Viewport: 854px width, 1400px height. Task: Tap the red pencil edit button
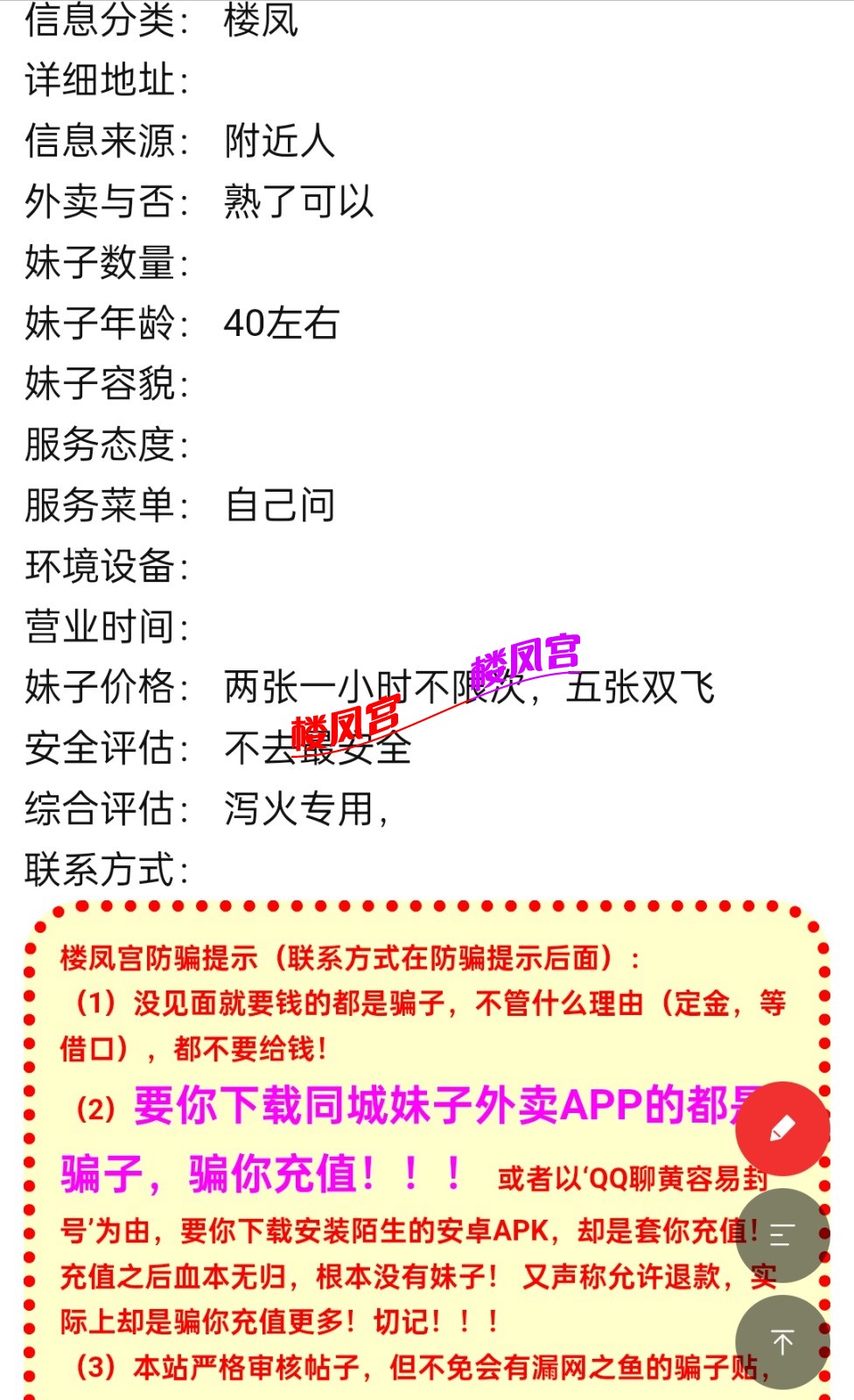[782, 1129]
